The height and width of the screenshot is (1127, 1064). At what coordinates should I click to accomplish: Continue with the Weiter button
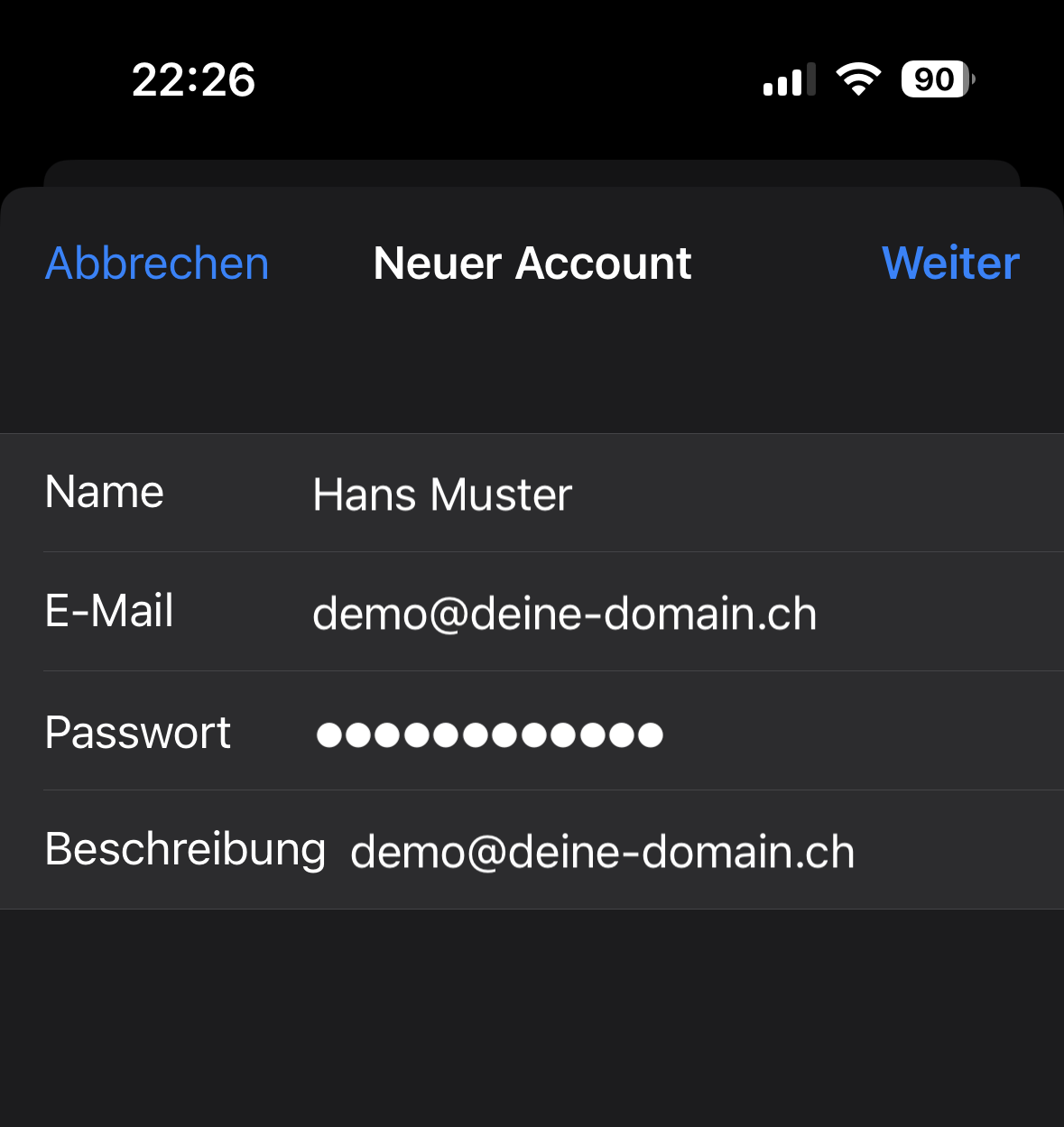950,263
